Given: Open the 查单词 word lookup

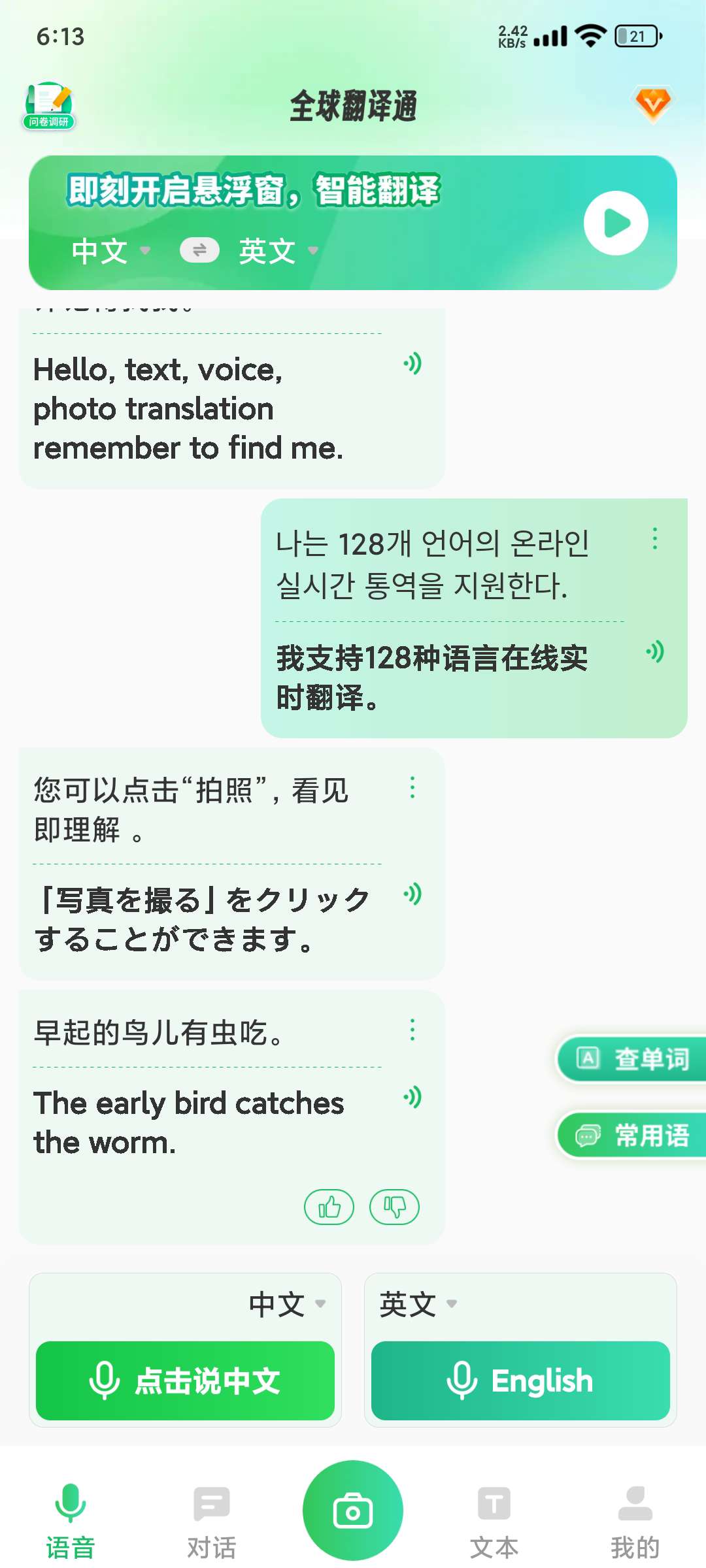Looking at the screenshot, I should tap(631, 1058).
